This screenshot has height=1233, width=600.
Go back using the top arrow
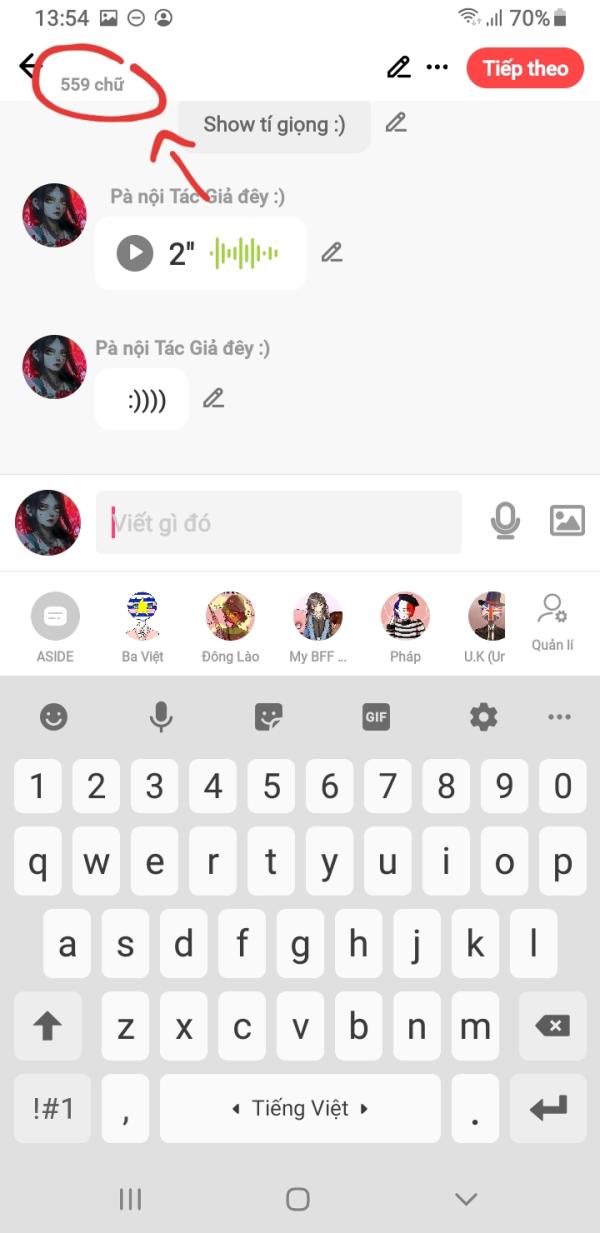(x=27, y=67)
